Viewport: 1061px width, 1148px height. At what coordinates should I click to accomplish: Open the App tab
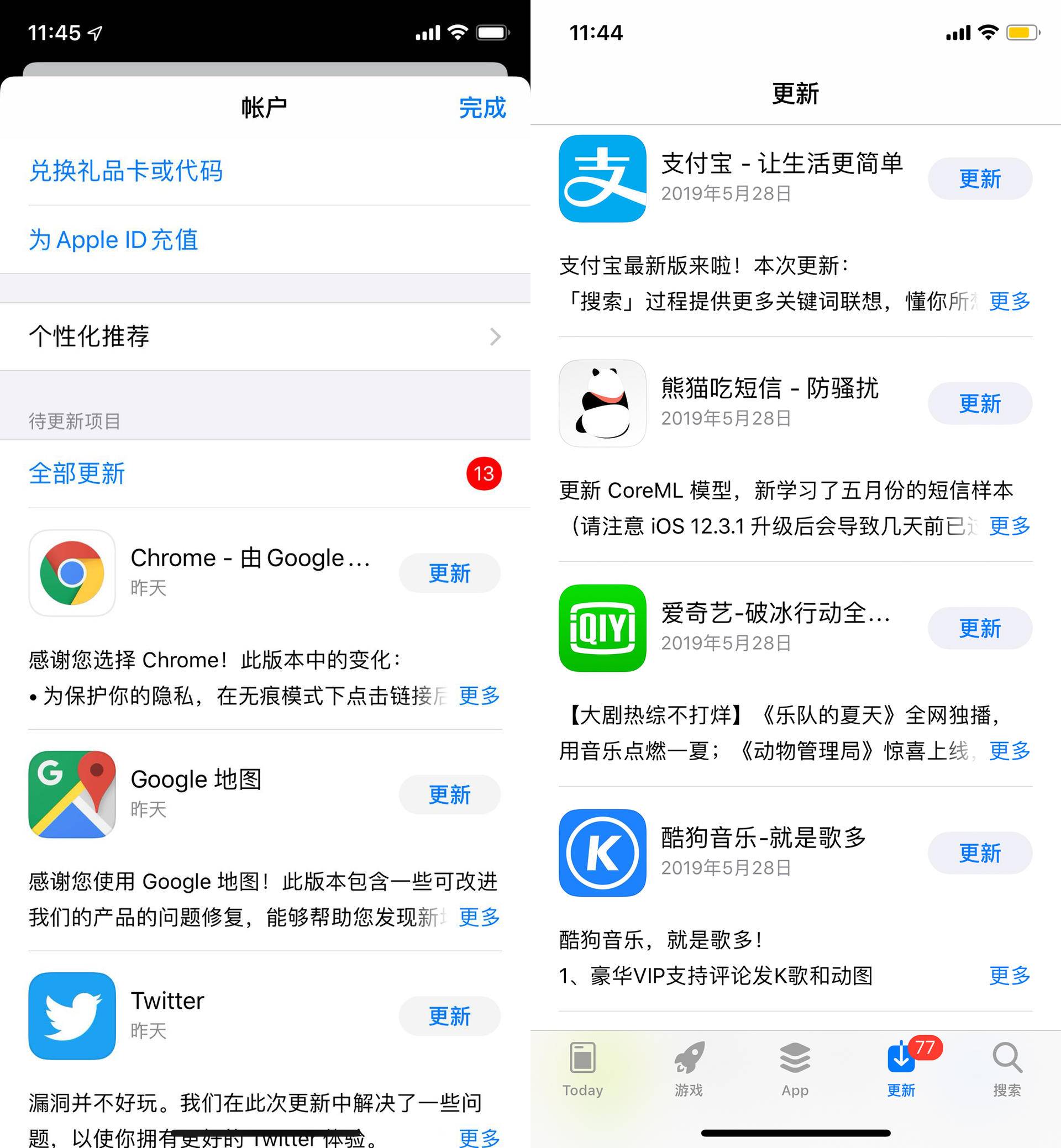(x=795, y=1069)
